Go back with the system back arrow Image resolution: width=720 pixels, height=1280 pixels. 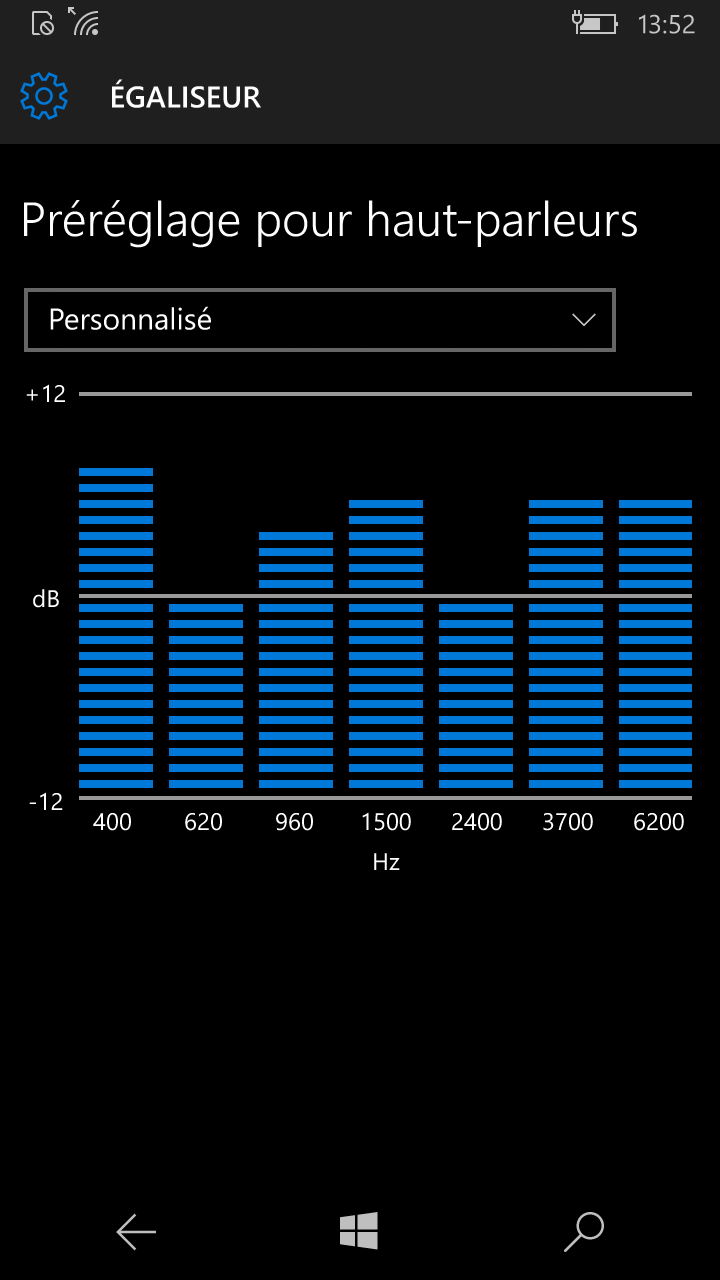[136, 1232]
